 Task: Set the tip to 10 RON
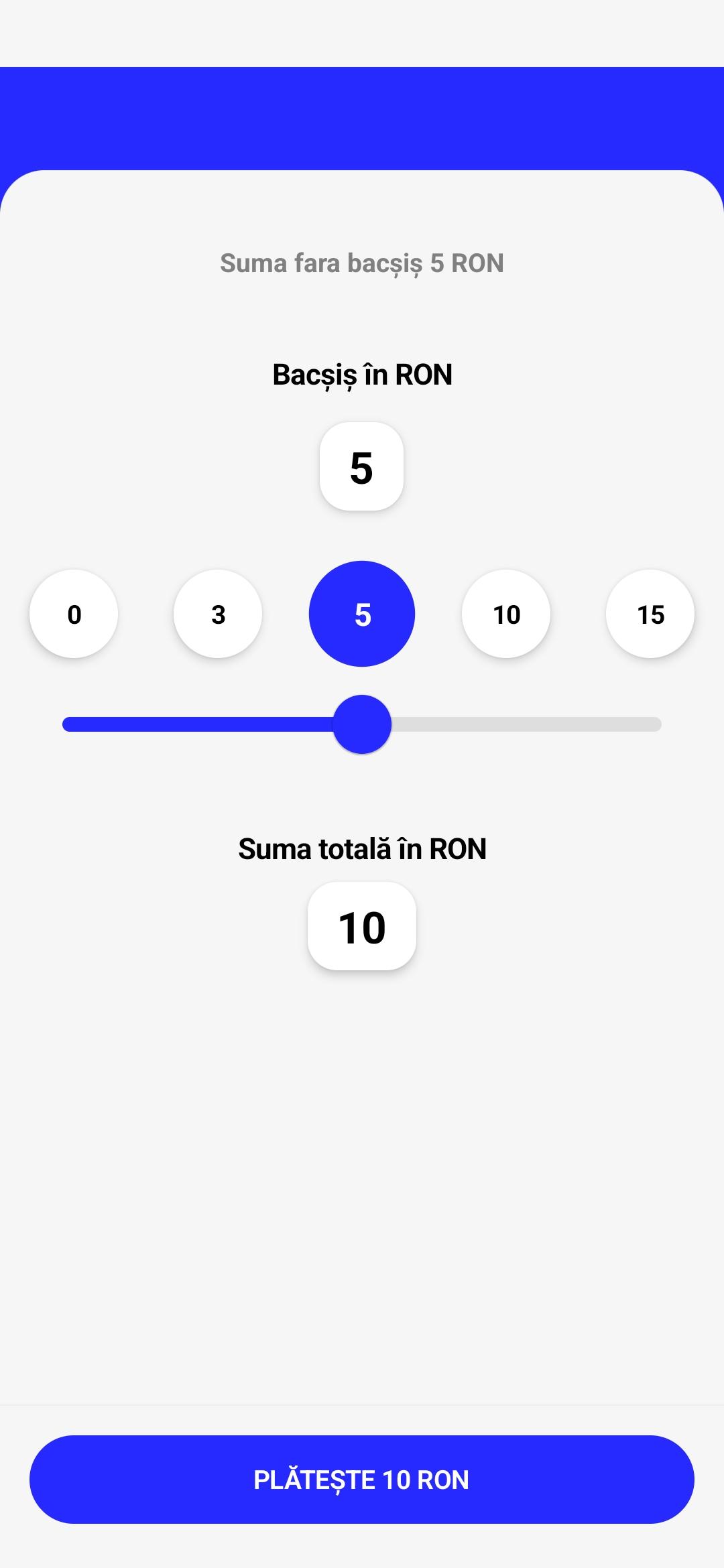click(x=506, y=614)
